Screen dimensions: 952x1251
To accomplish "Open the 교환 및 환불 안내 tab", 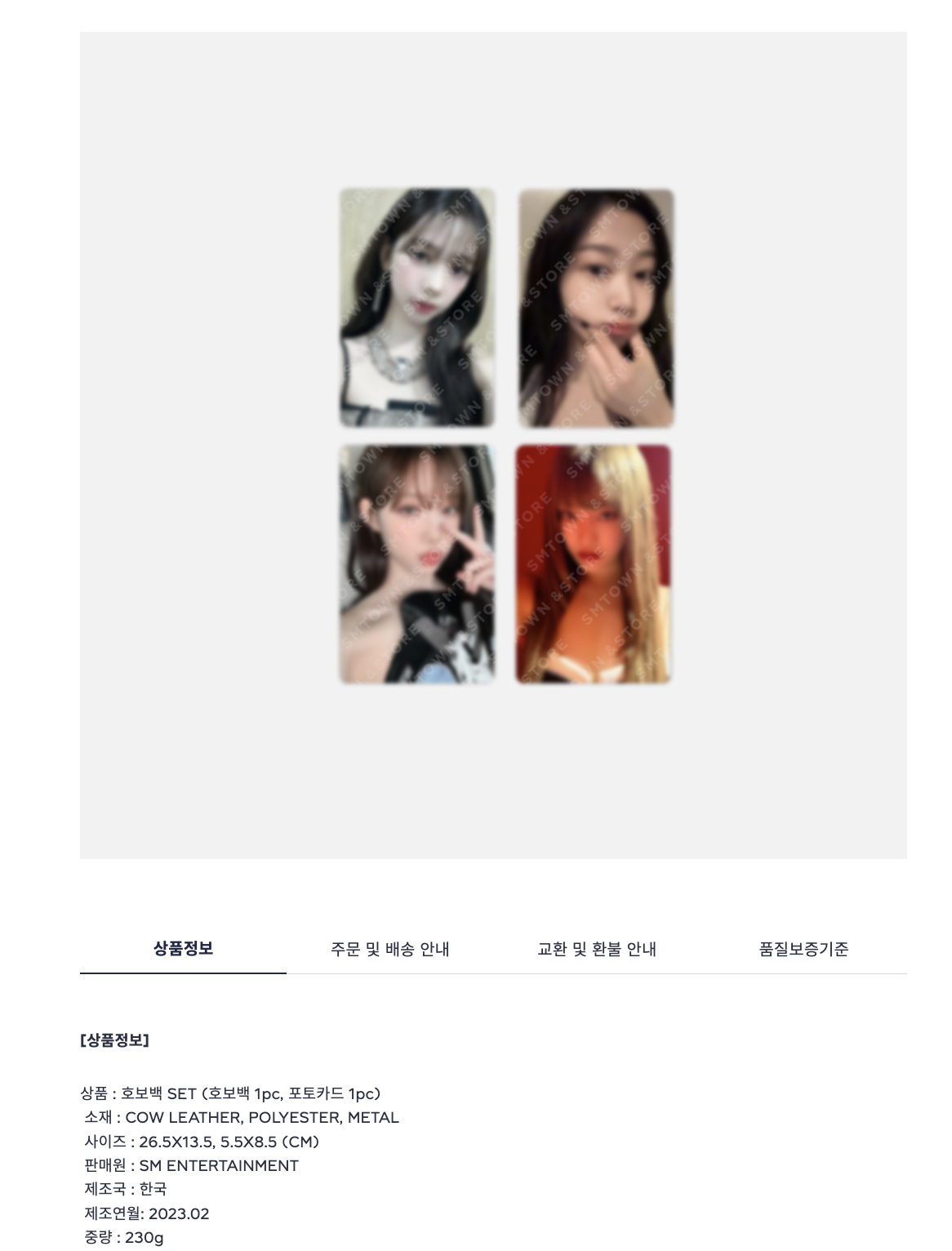I will 597,949.
